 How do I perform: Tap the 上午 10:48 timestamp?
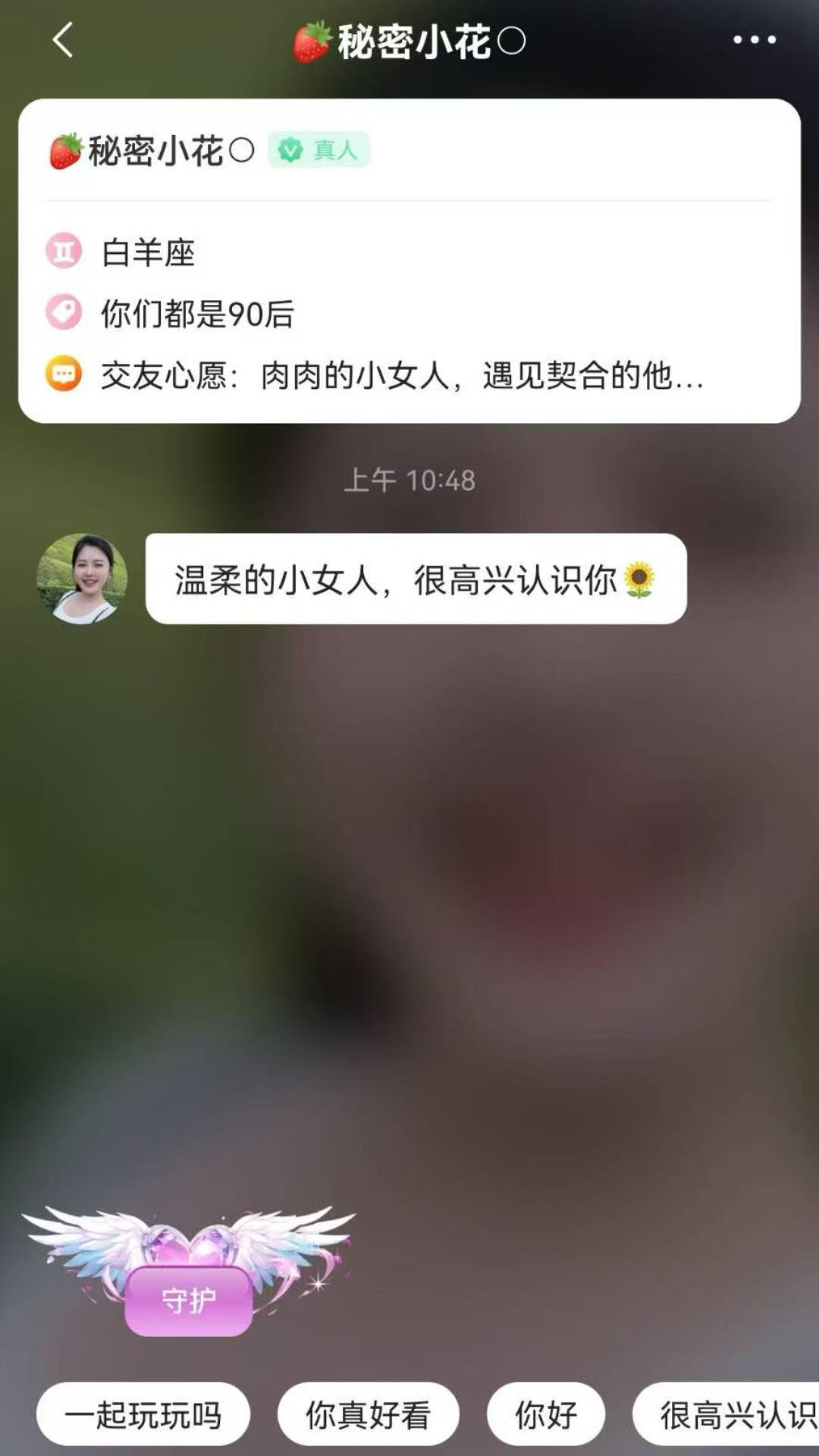click(409, 480)
